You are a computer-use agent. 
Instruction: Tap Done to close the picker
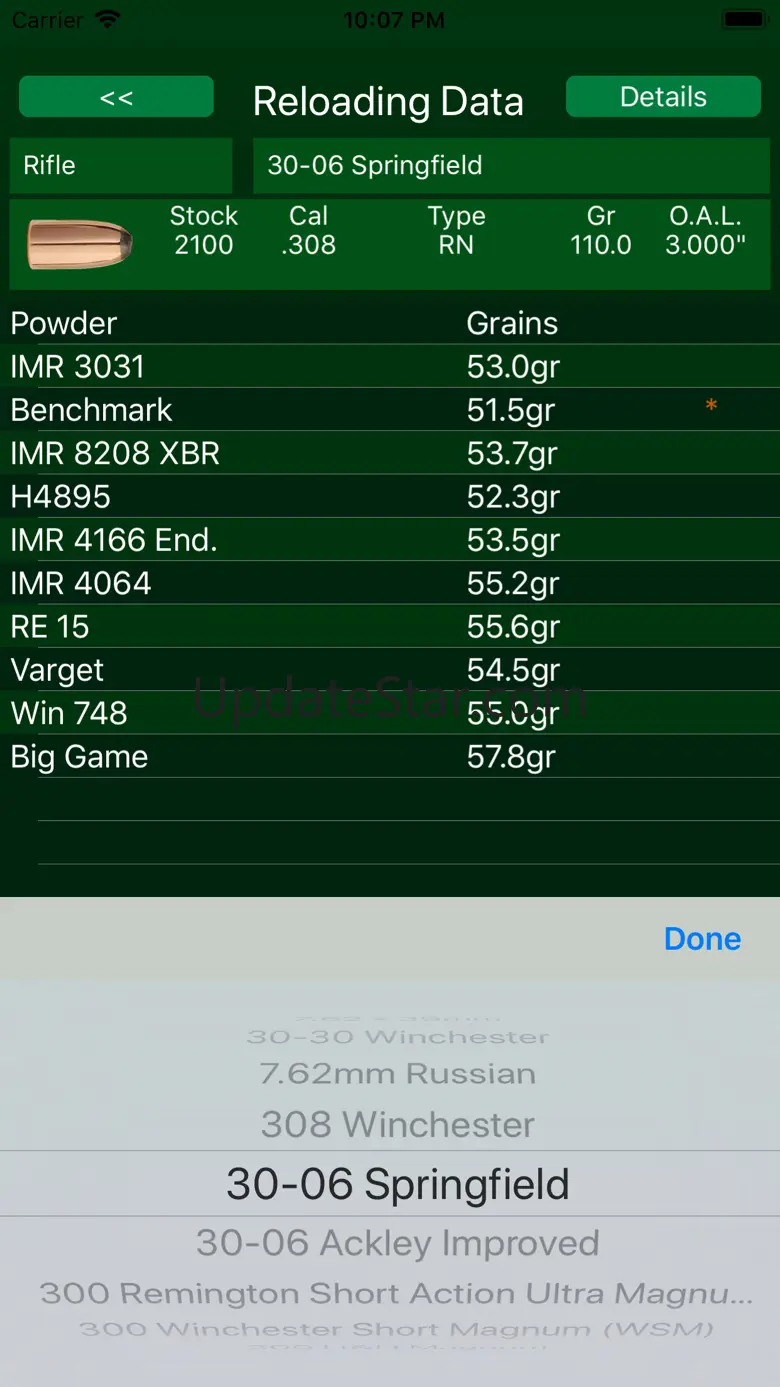point(702,939)
